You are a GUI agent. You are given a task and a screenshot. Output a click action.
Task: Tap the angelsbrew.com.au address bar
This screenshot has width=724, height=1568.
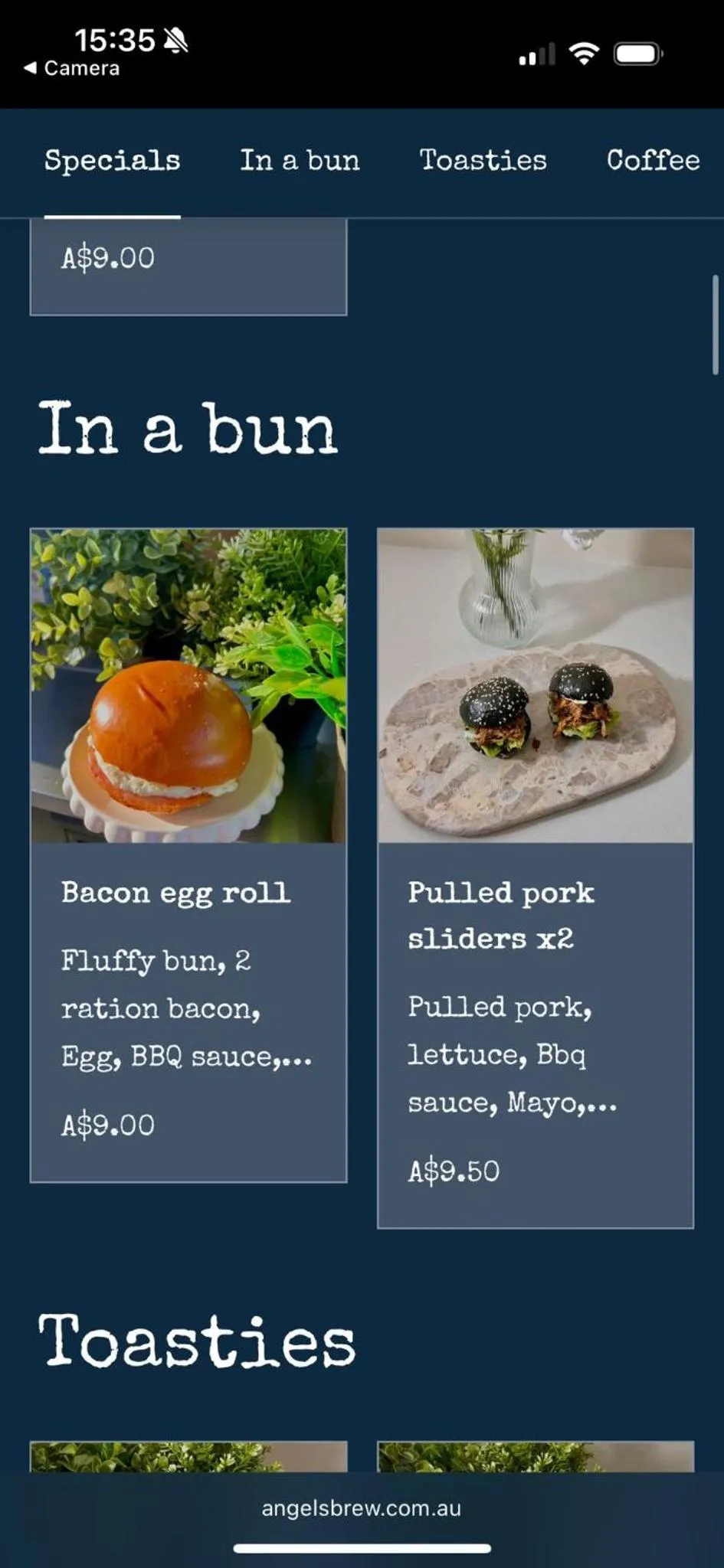362,1508
